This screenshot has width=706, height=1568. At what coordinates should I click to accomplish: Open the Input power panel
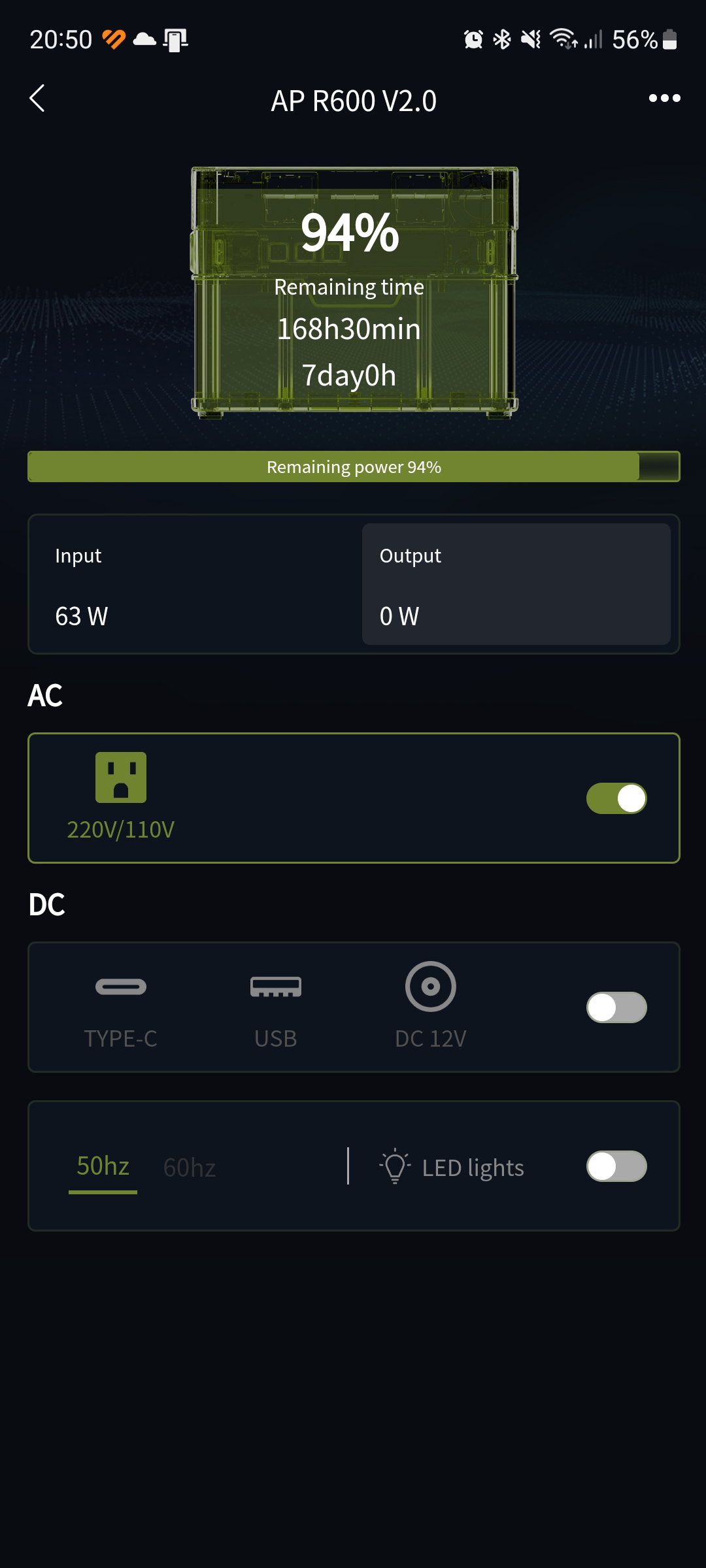[196, 584]
